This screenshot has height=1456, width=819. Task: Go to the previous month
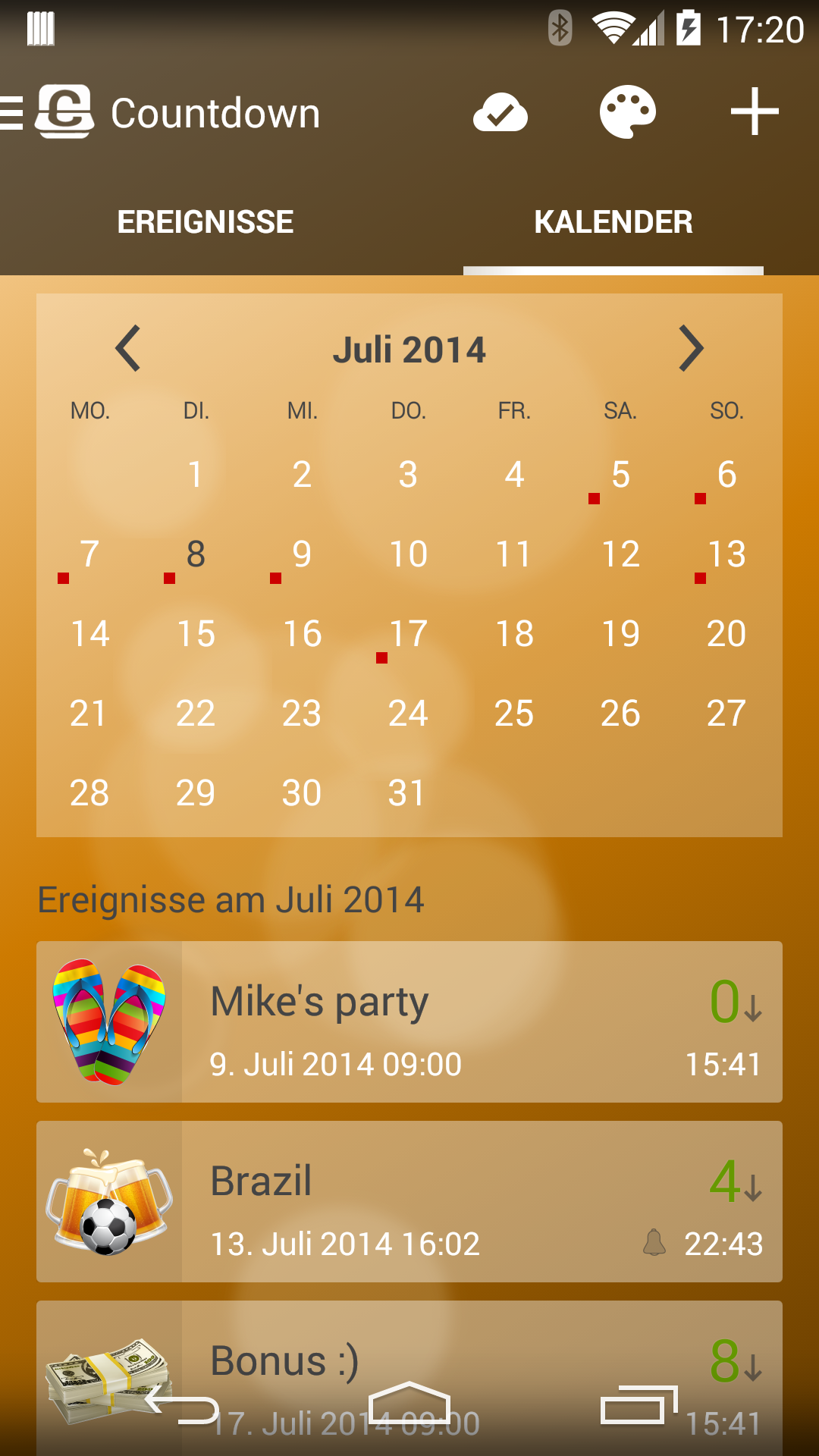tap(127, 349)
